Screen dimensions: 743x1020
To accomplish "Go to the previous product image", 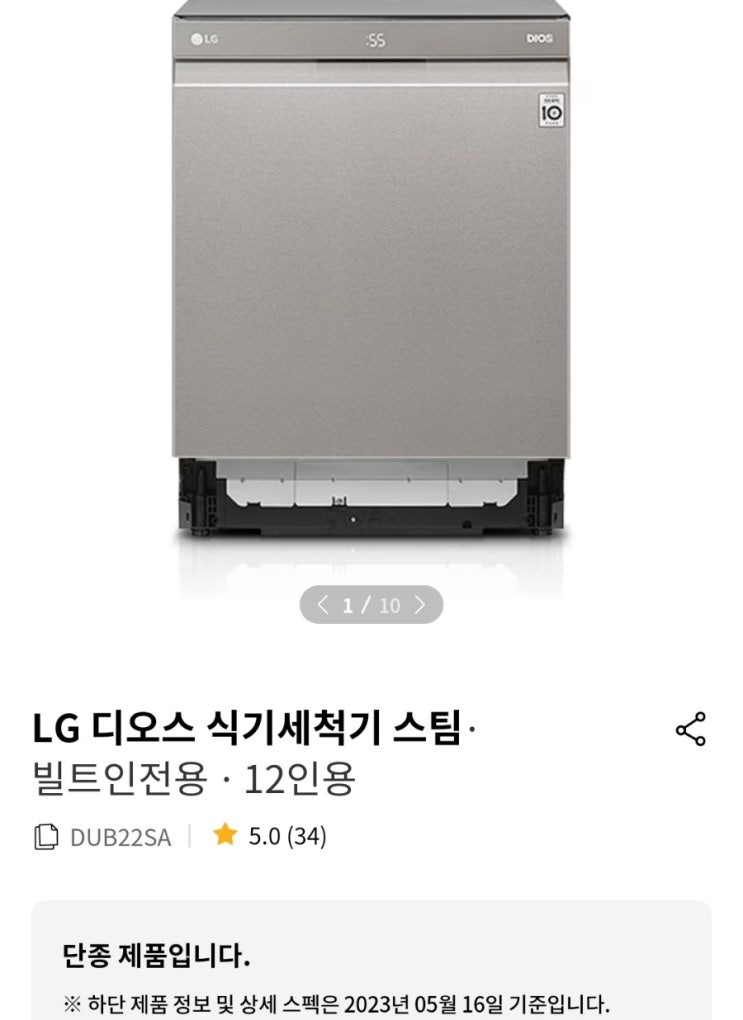I will (x=322, y=605).
